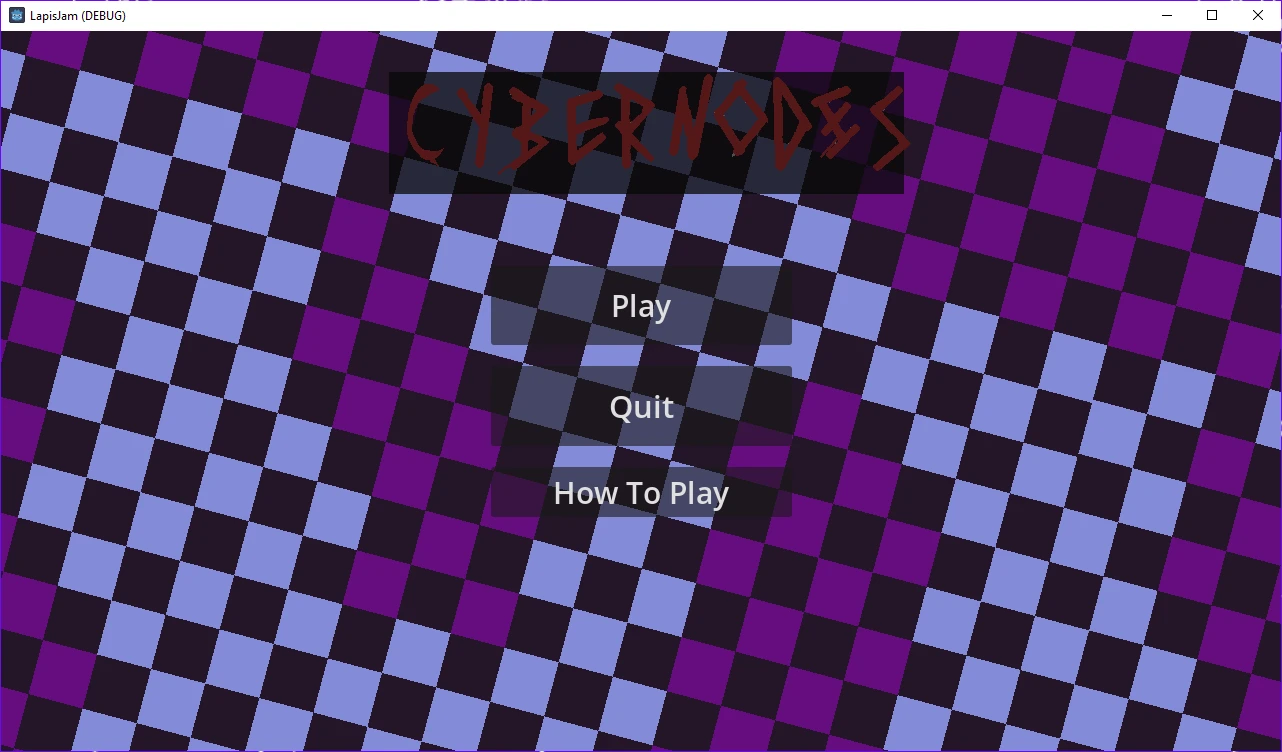The image size is (1282, 752).
Task: Open the How To Play instructions
Action: coord(641,493)
